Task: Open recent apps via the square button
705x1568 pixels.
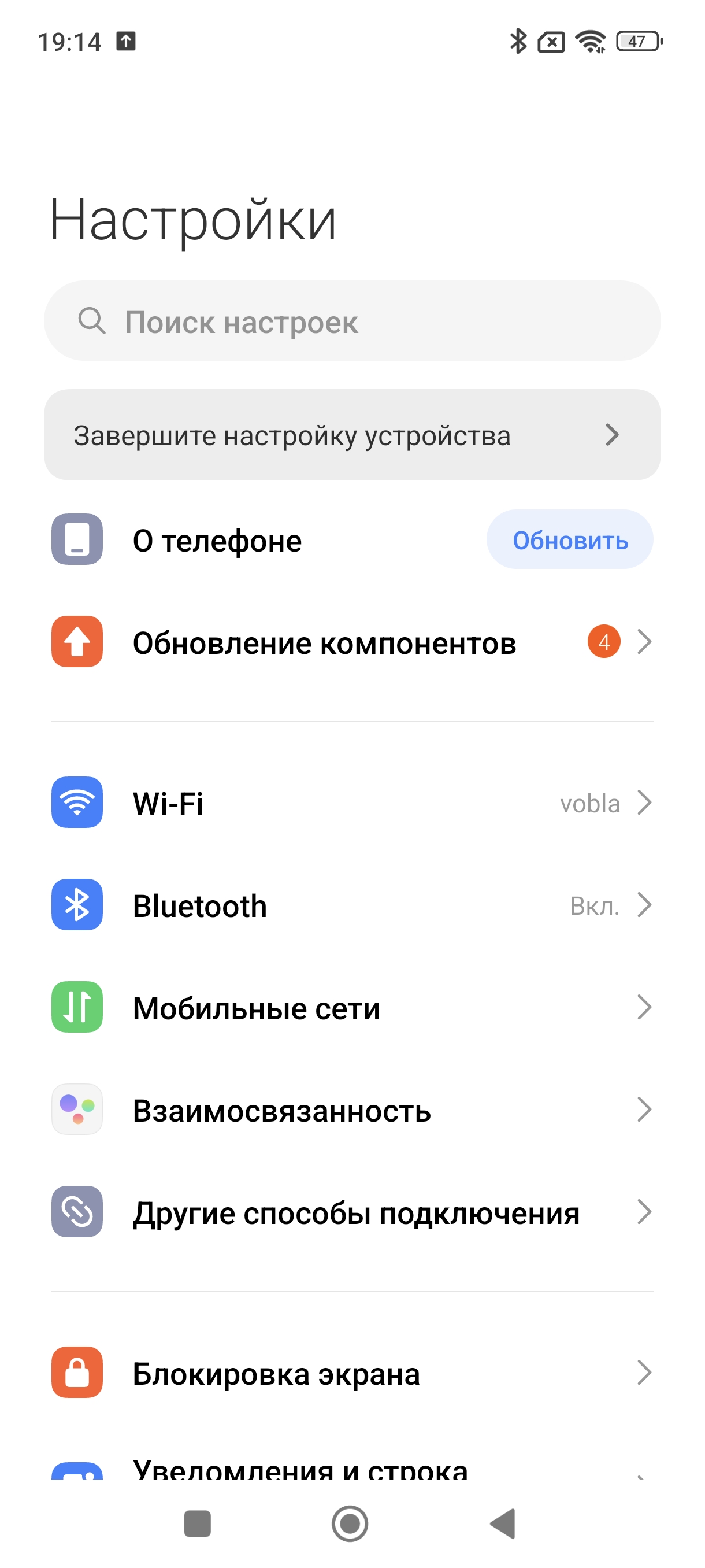Action: pyautogui.click(x=197, y=1523)
